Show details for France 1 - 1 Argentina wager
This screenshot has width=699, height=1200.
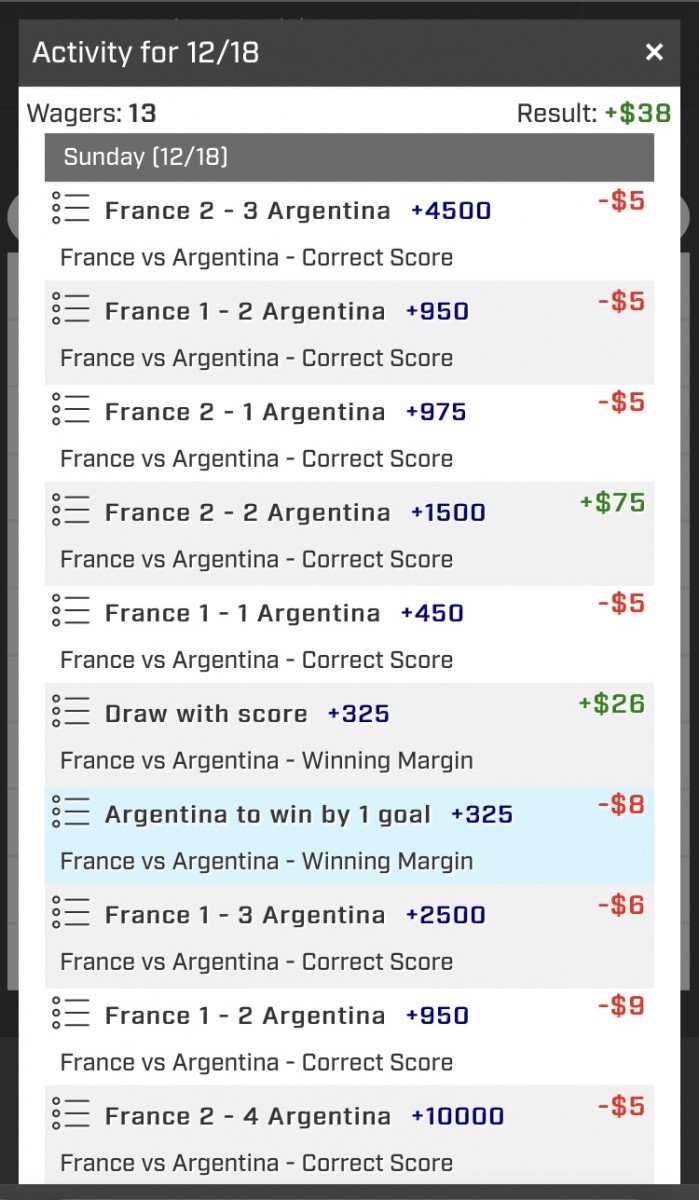(242, 614)
